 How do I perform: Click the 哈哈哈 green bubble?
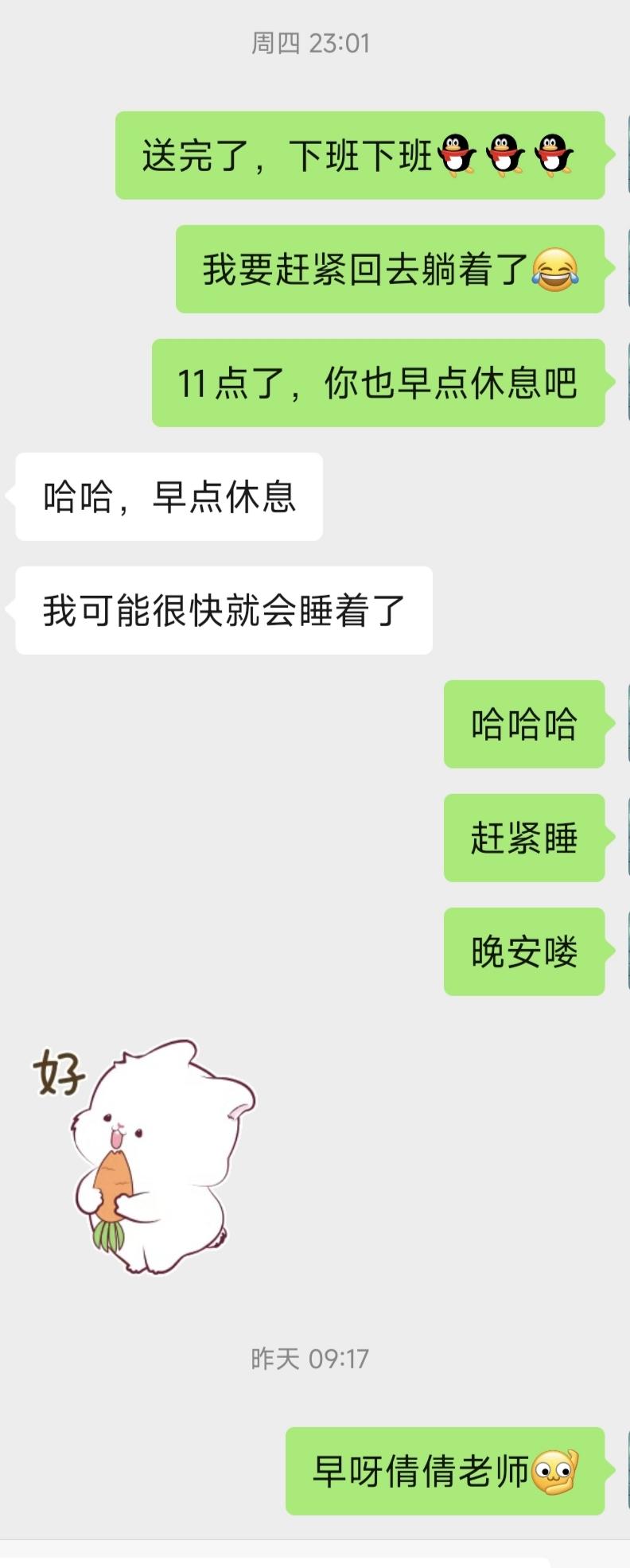pyautogui.click(x=523, y=725)
